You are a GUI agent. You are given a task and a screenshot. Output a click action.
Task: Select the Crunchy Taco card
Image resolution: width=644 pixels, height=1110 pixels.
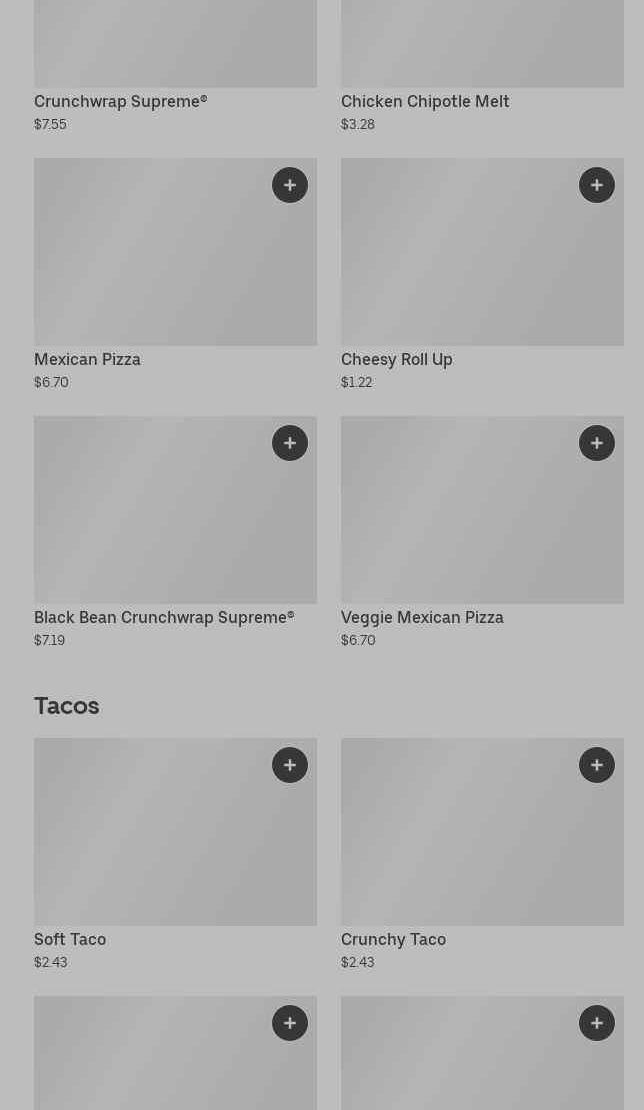[x=483, y=854]
